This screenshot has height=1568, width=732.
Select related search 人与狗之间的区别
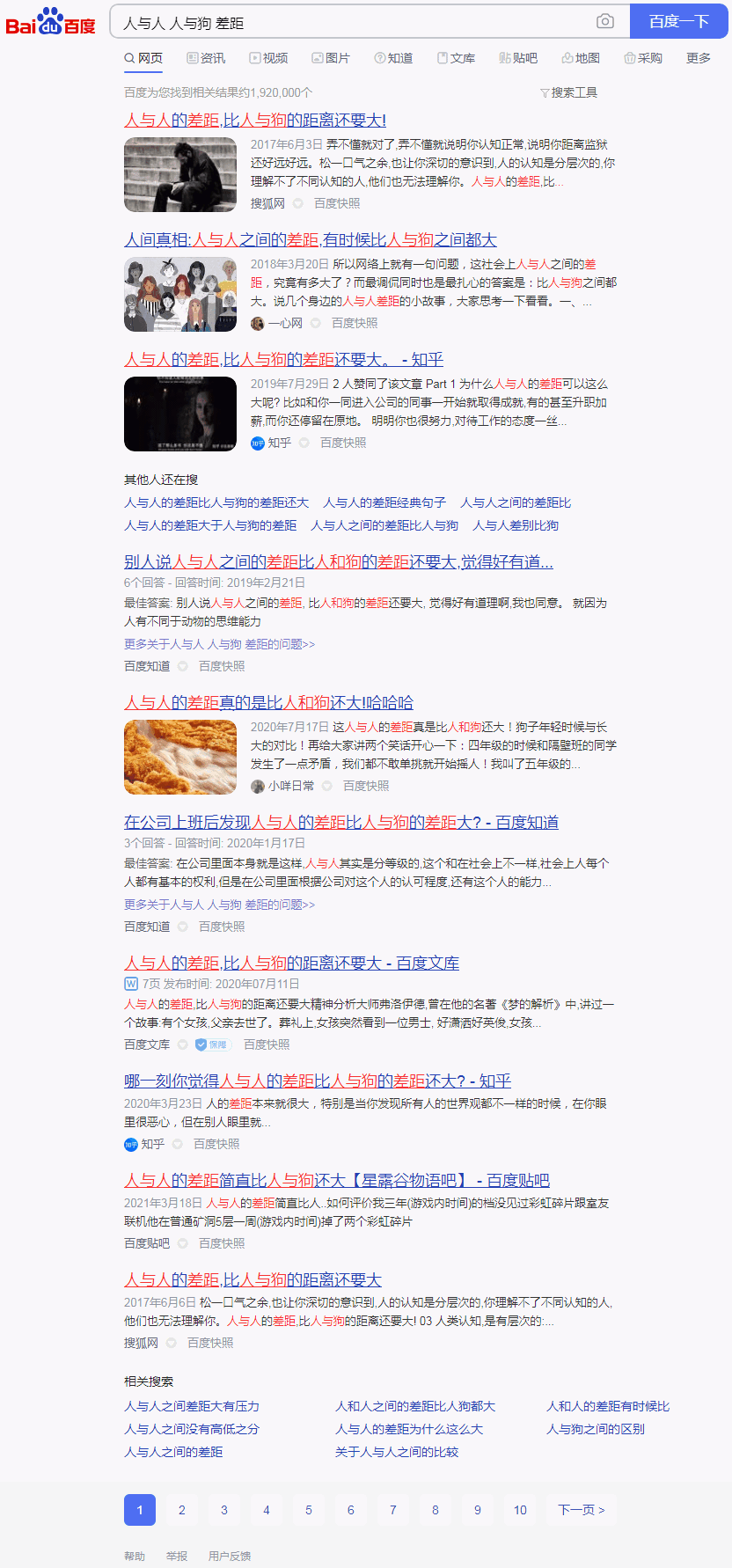596,1429
